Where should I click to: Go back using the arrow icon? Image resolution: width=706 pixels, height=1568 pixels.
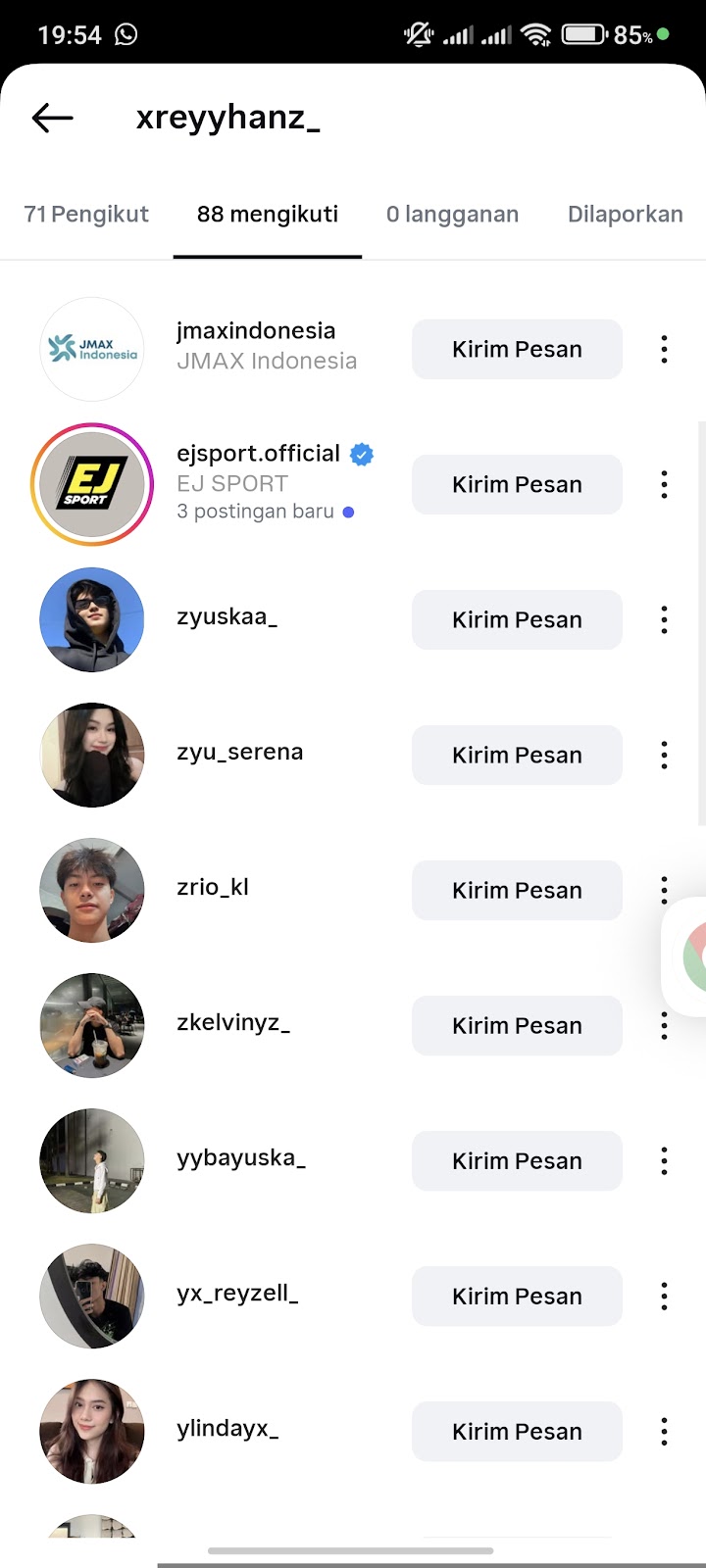tap(53, 119)
